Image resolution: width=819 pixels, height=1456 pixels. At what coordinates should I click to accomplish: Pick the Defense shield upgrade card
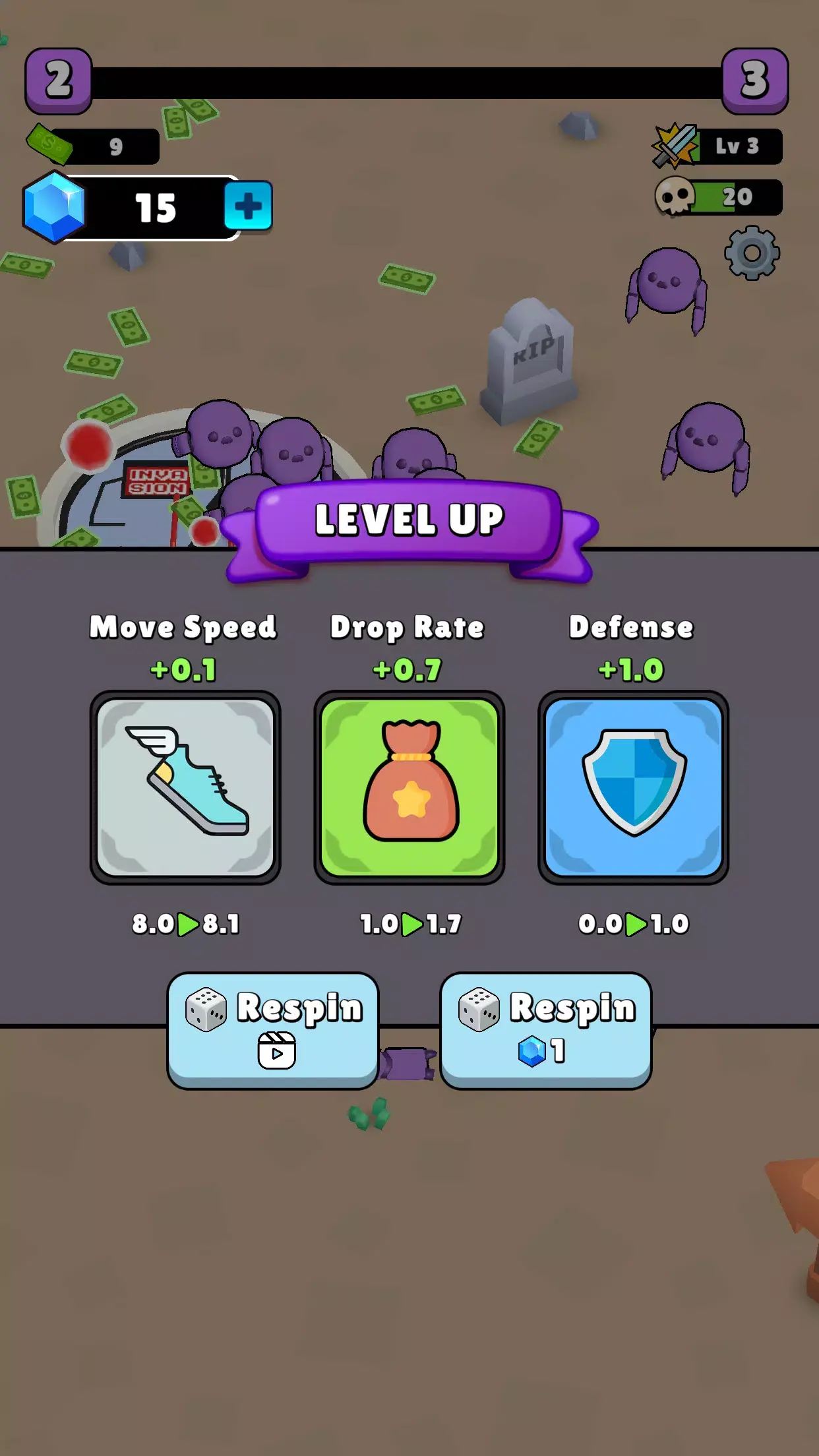(633, 787)
